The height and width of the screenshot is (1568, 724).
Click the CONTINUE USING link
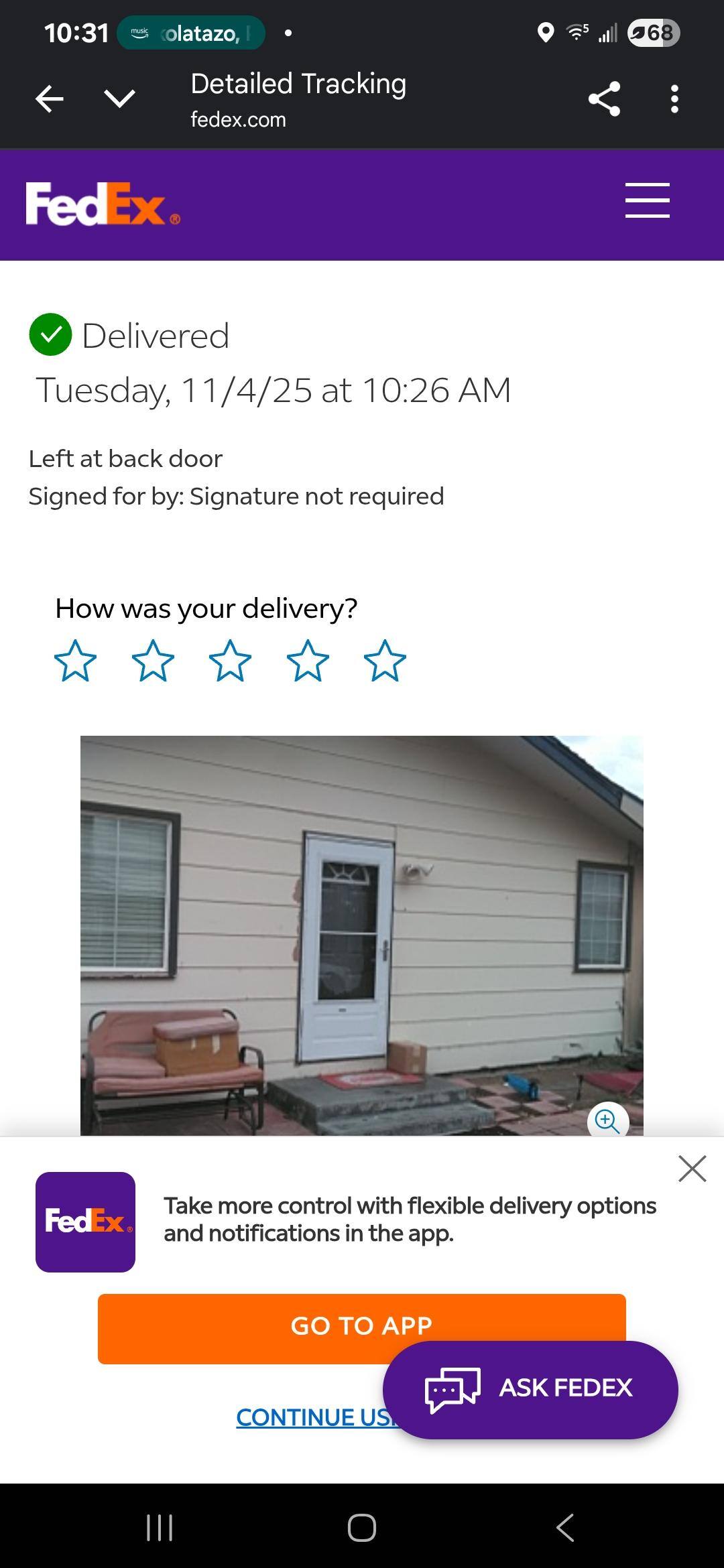click(x=315, y=1418)
